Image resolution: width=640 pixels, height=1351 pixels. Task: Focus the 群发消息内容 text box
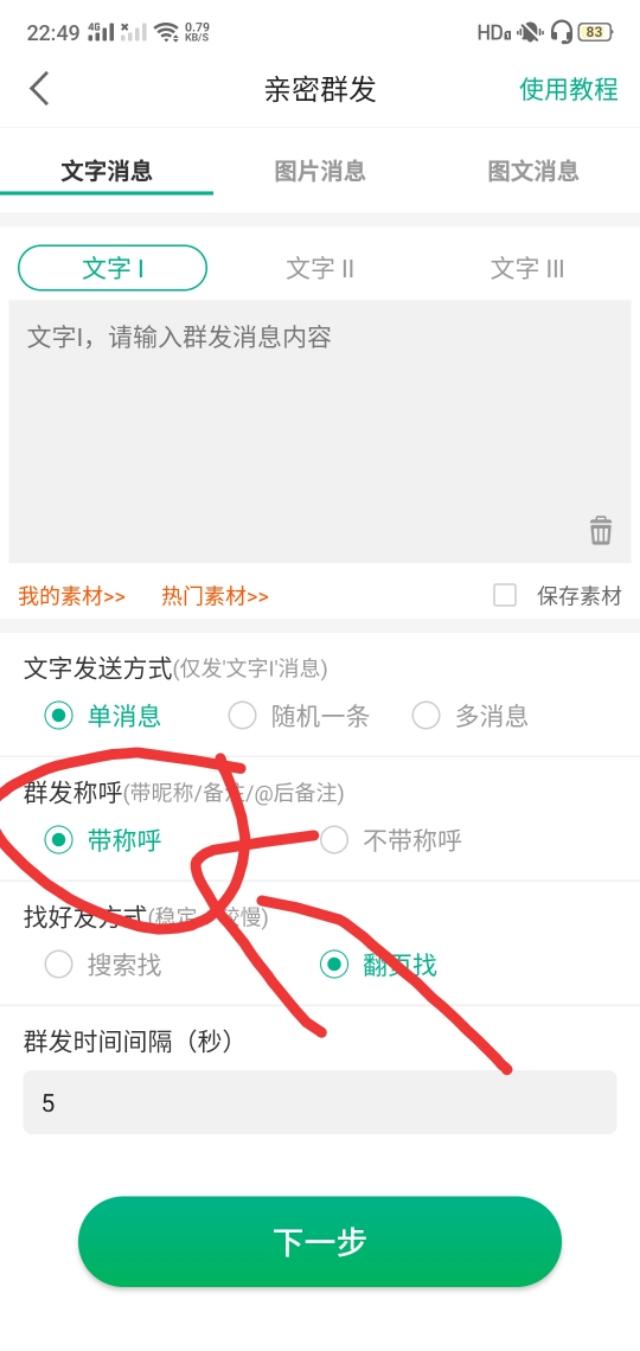[x=300, y=420]
